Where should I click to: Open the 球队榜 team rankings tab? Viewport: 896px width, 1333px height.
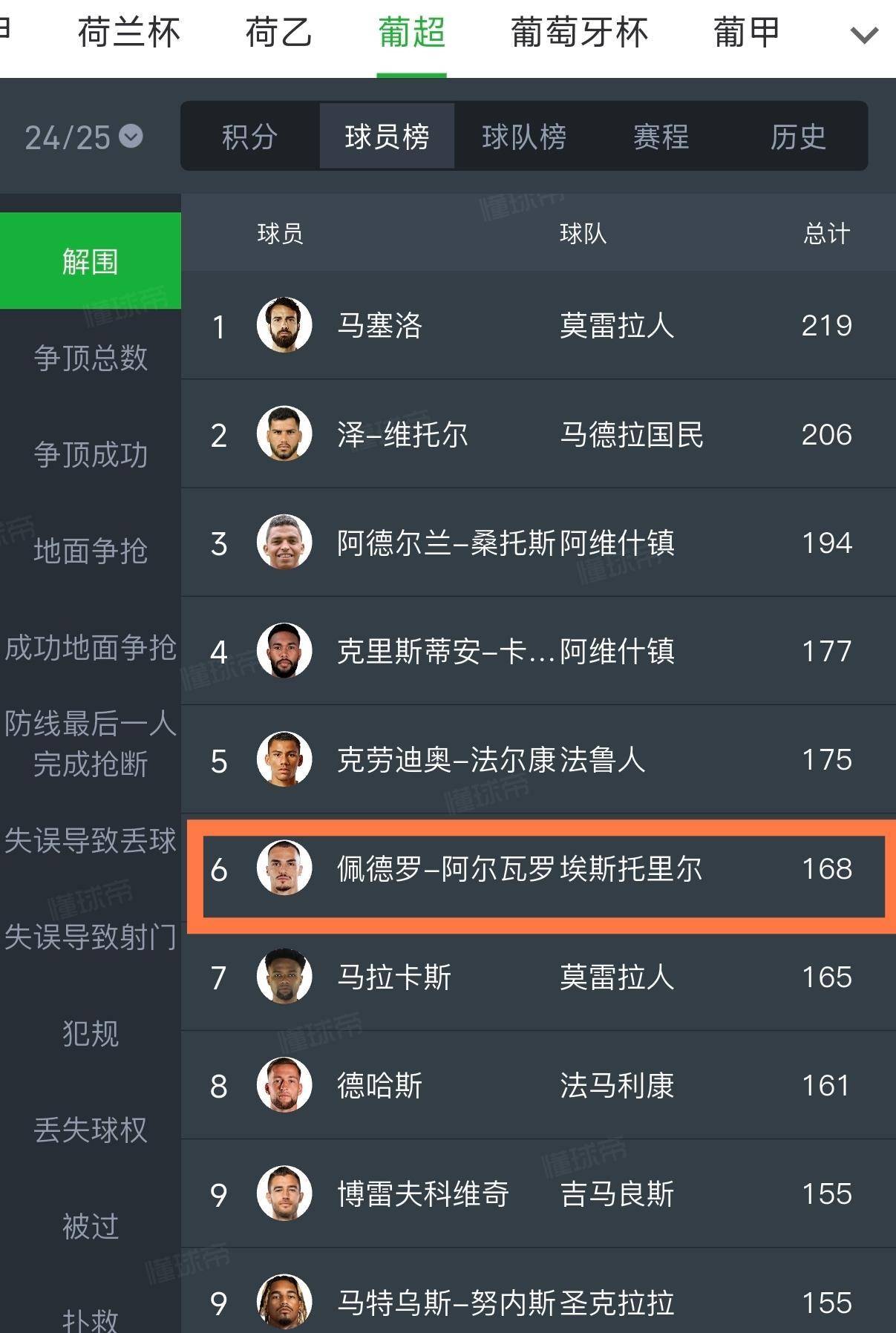(524, 137)
